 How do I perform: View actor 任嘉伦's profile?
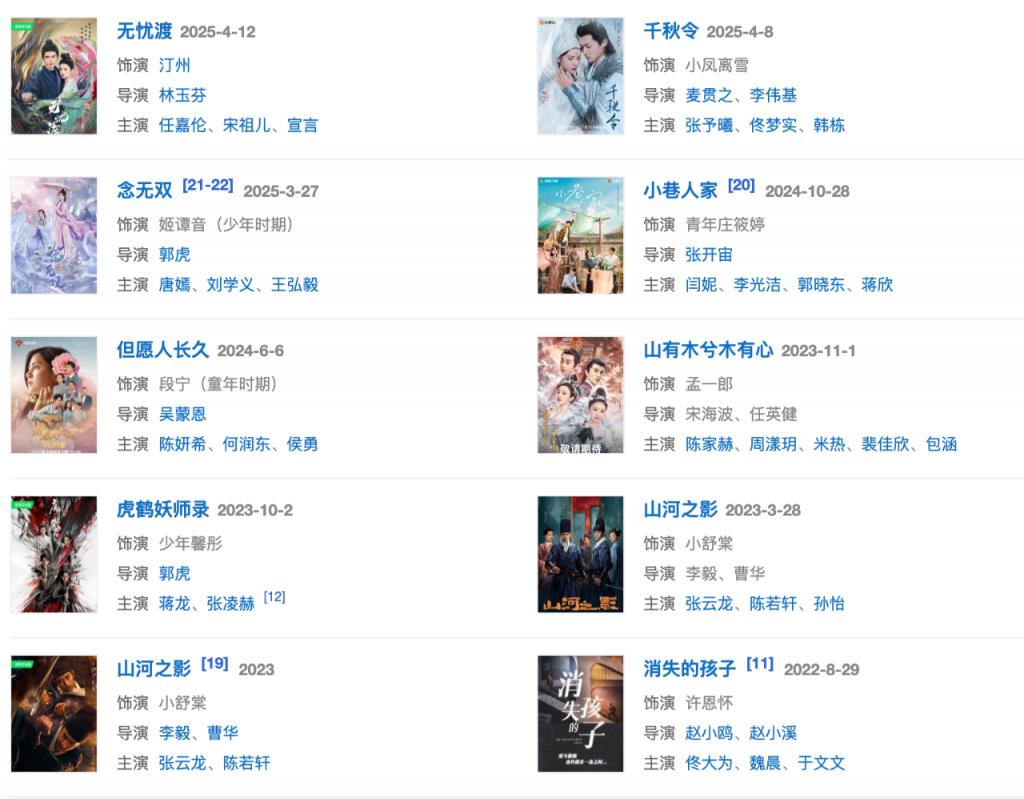click(182, 125)
